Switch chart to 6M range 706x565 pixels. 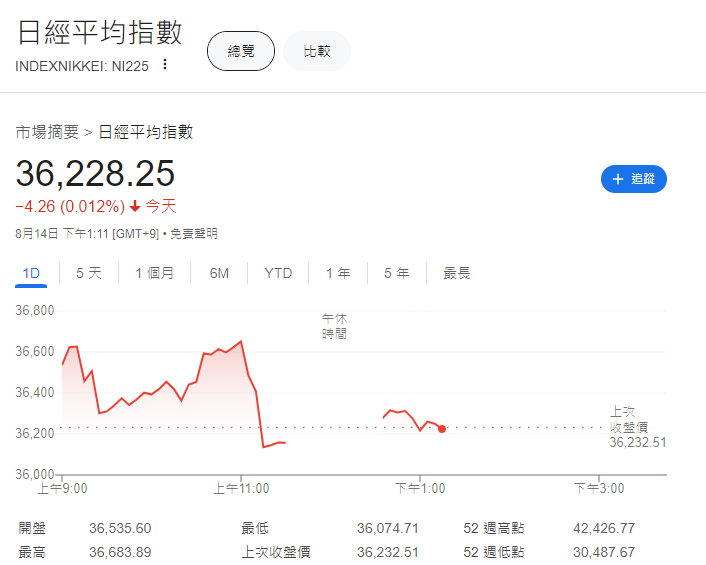pyautogui.click(x=219, y=273)
